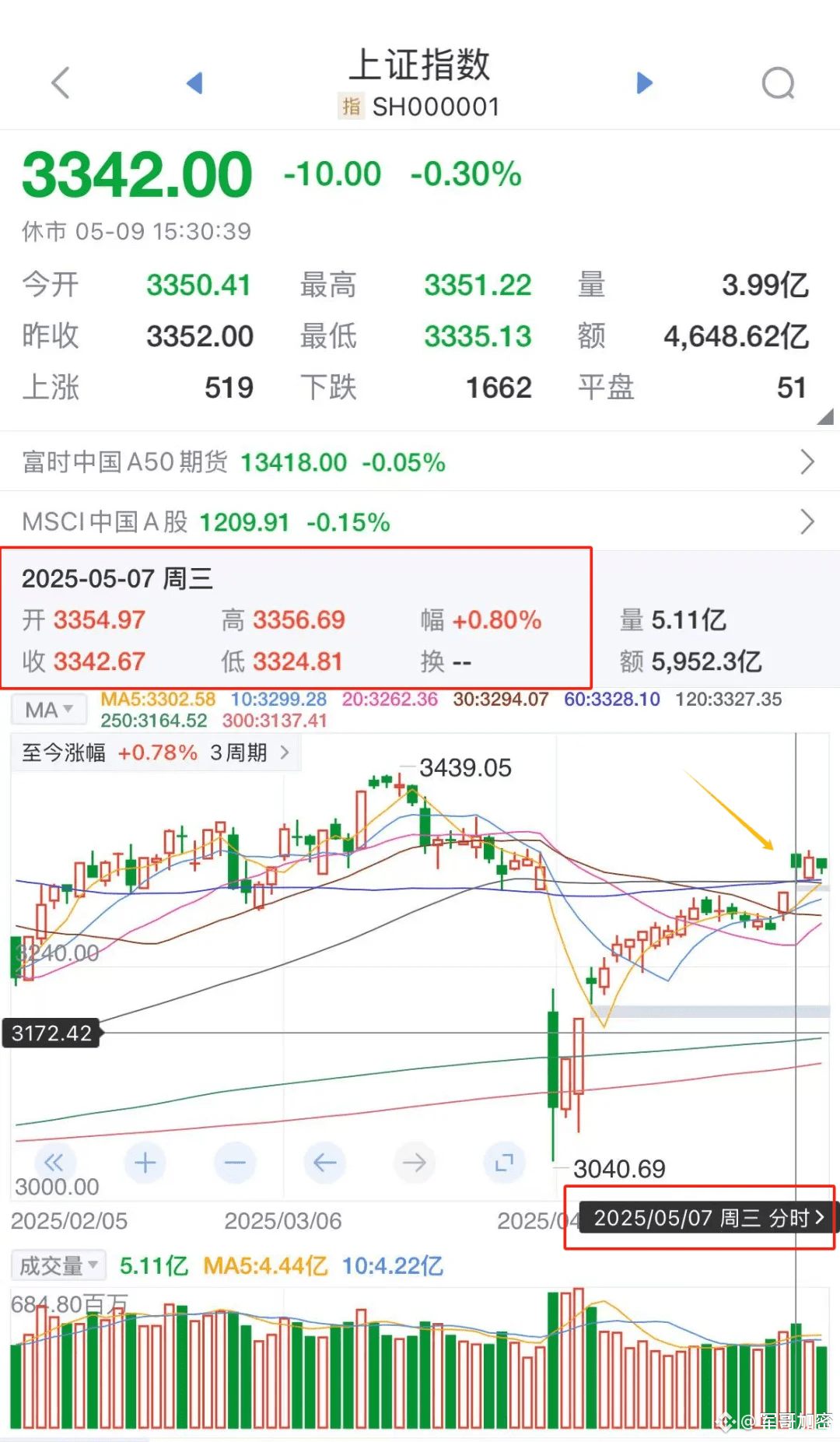Open the MA indicator dropdown

click(49, 710)
